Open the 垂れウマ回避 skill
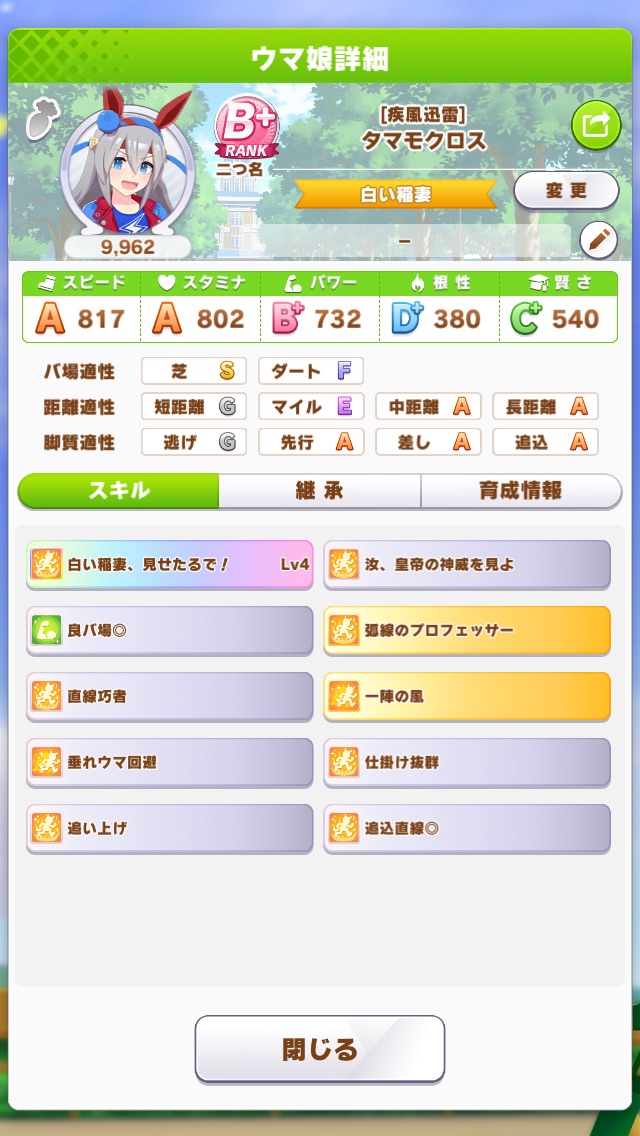640x1136 pixels. [x=170, y=762]
